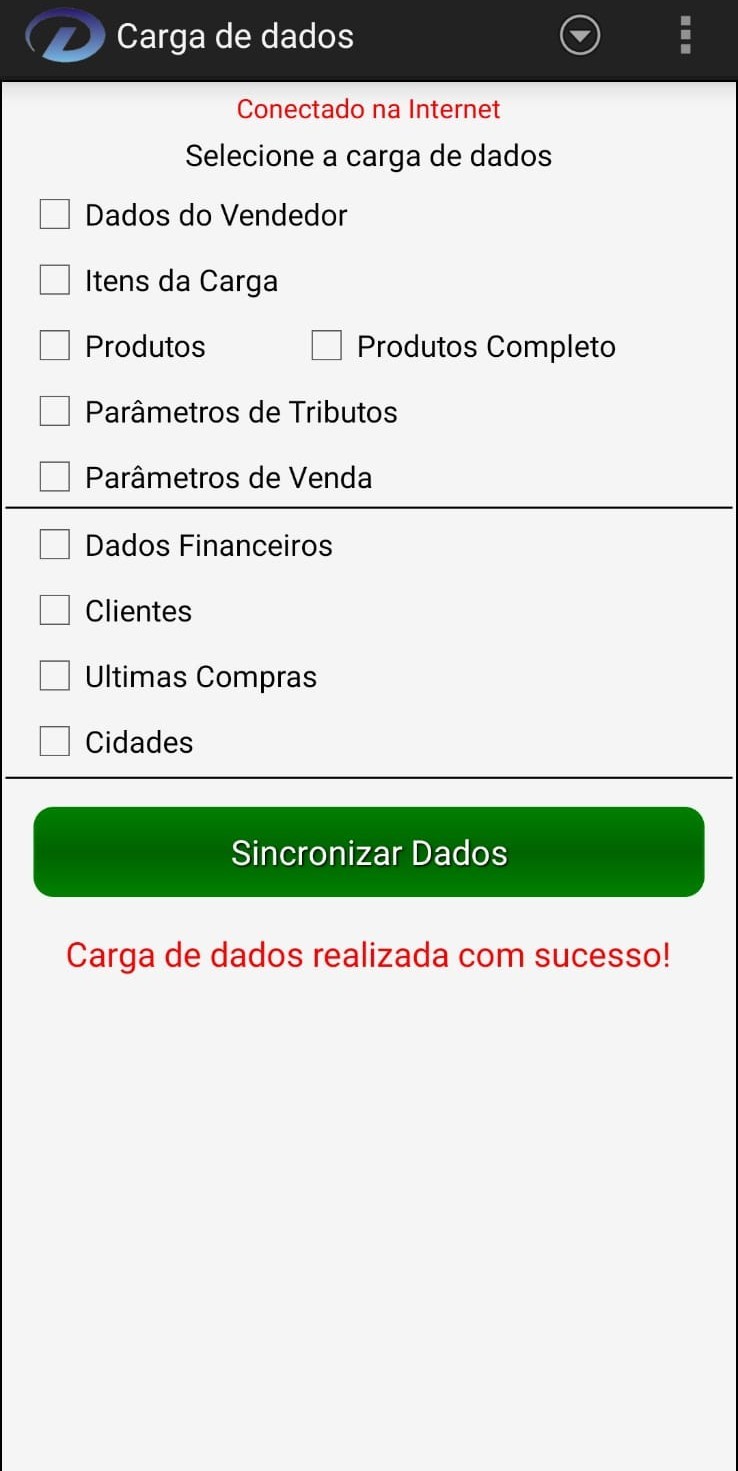Mark the Parâmetros de Tributos checkbox
This screenshot has height=1471, width=738.
click(x=55, y=411)
